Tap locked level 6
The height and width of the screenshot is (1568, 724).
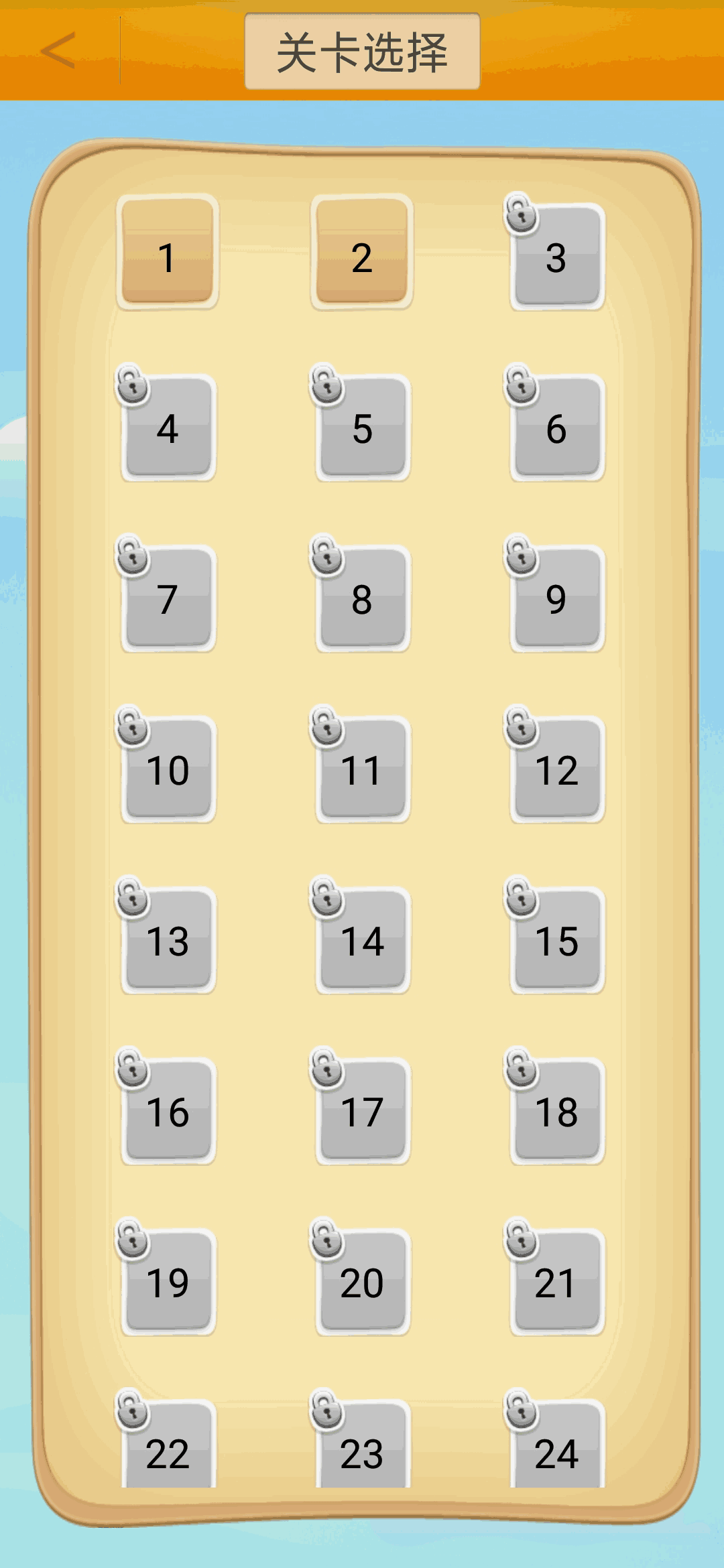click(x=556, y=428)
